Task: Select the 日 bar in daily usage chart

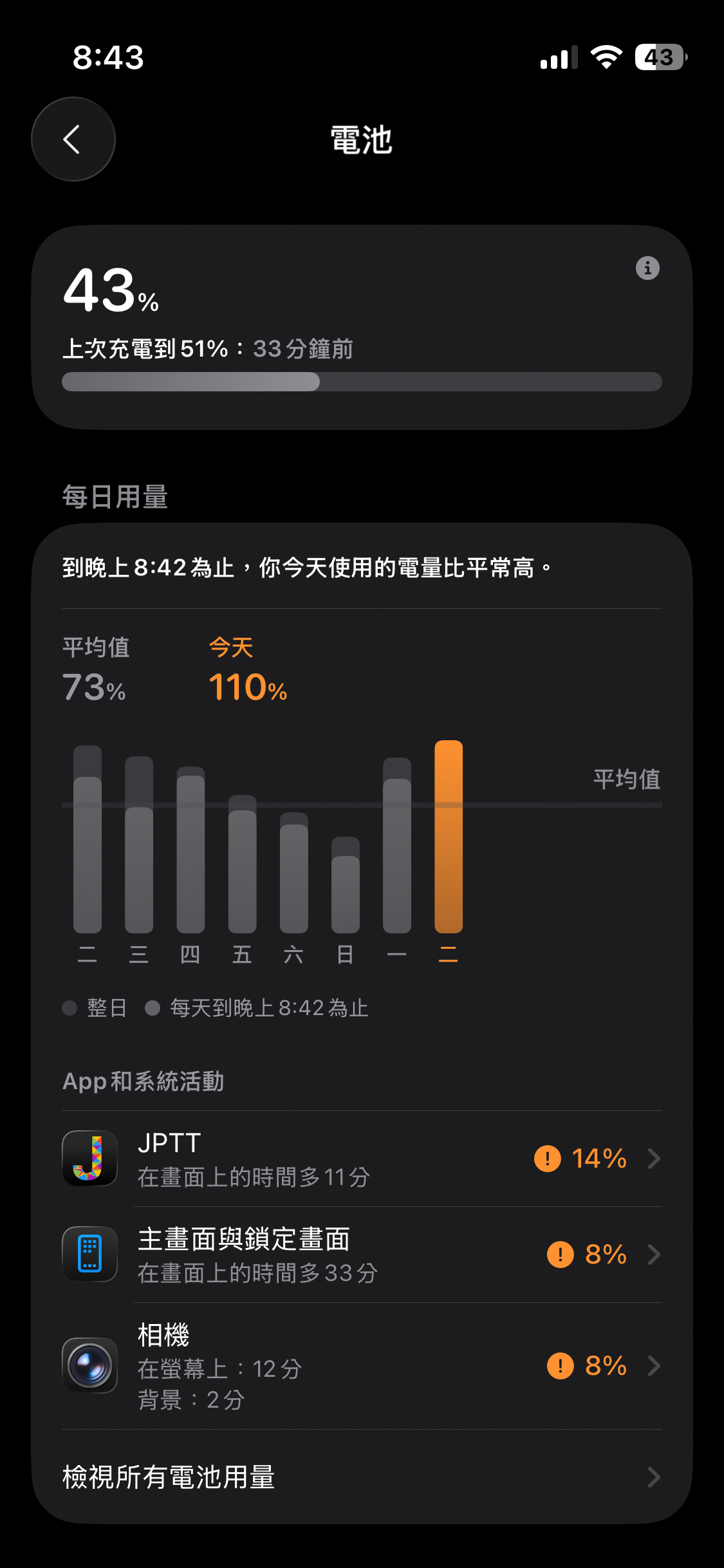Action: (346, 885)
